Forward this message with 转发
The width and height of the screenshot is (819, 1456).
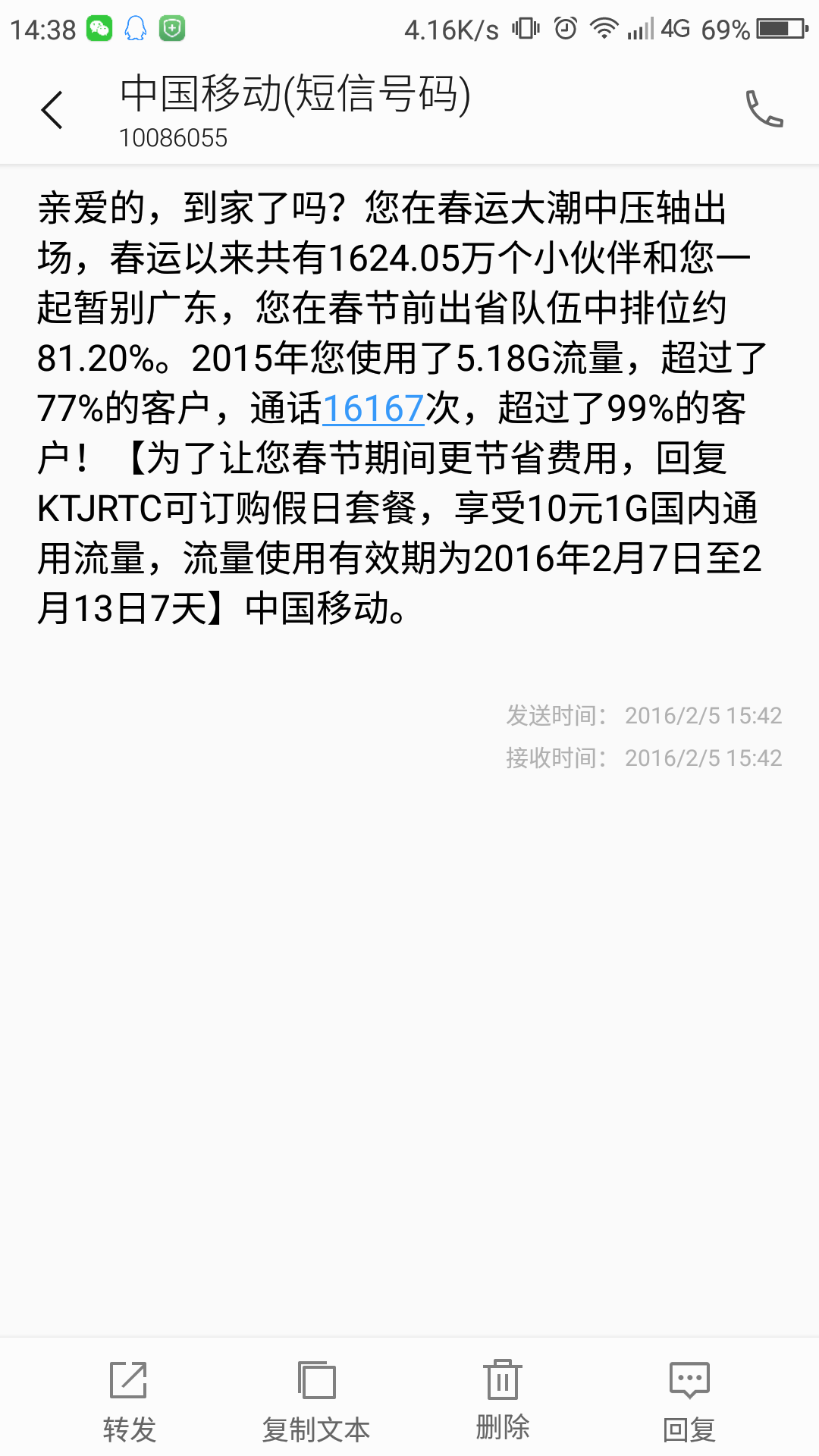tap(129, 1401)
